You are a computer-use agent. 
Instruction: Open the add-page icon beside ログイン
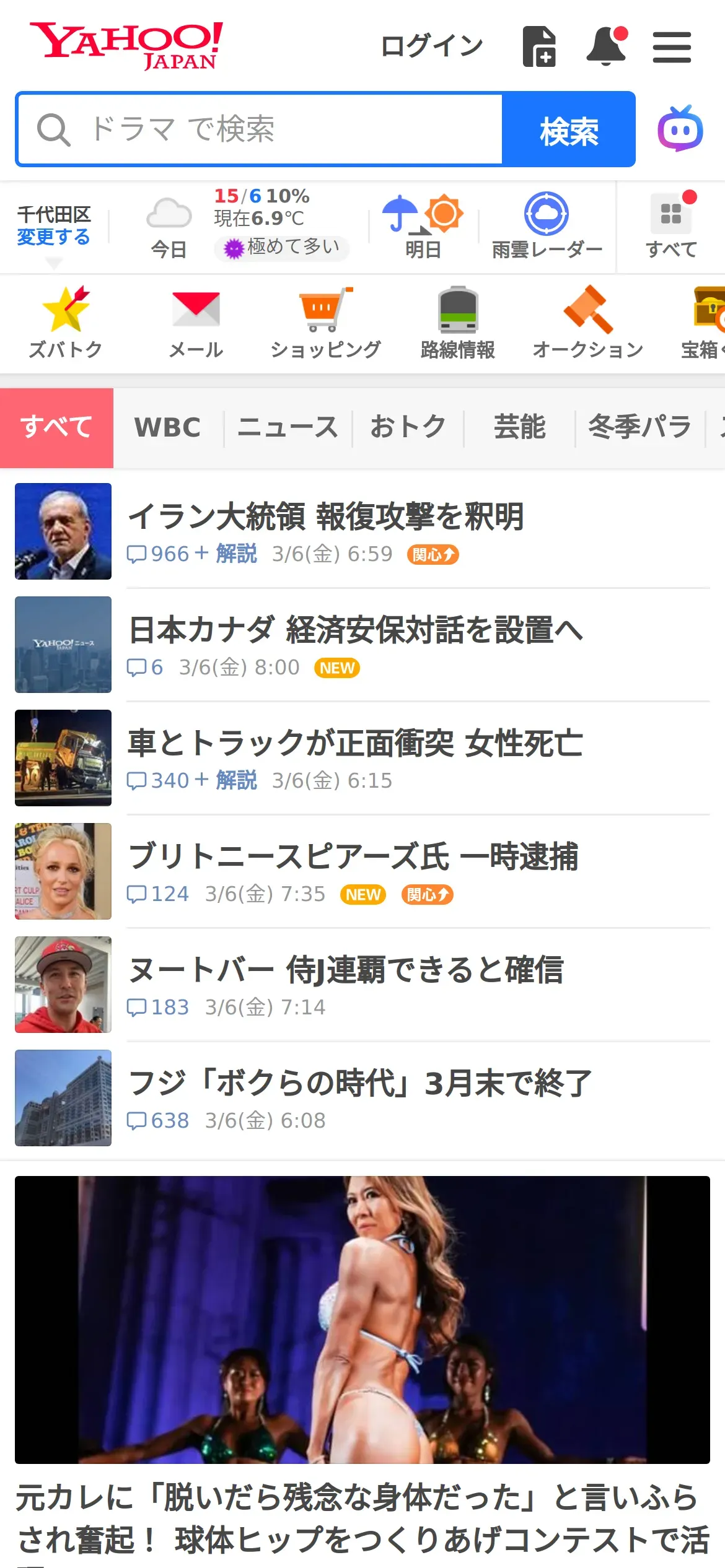(539, 46)
